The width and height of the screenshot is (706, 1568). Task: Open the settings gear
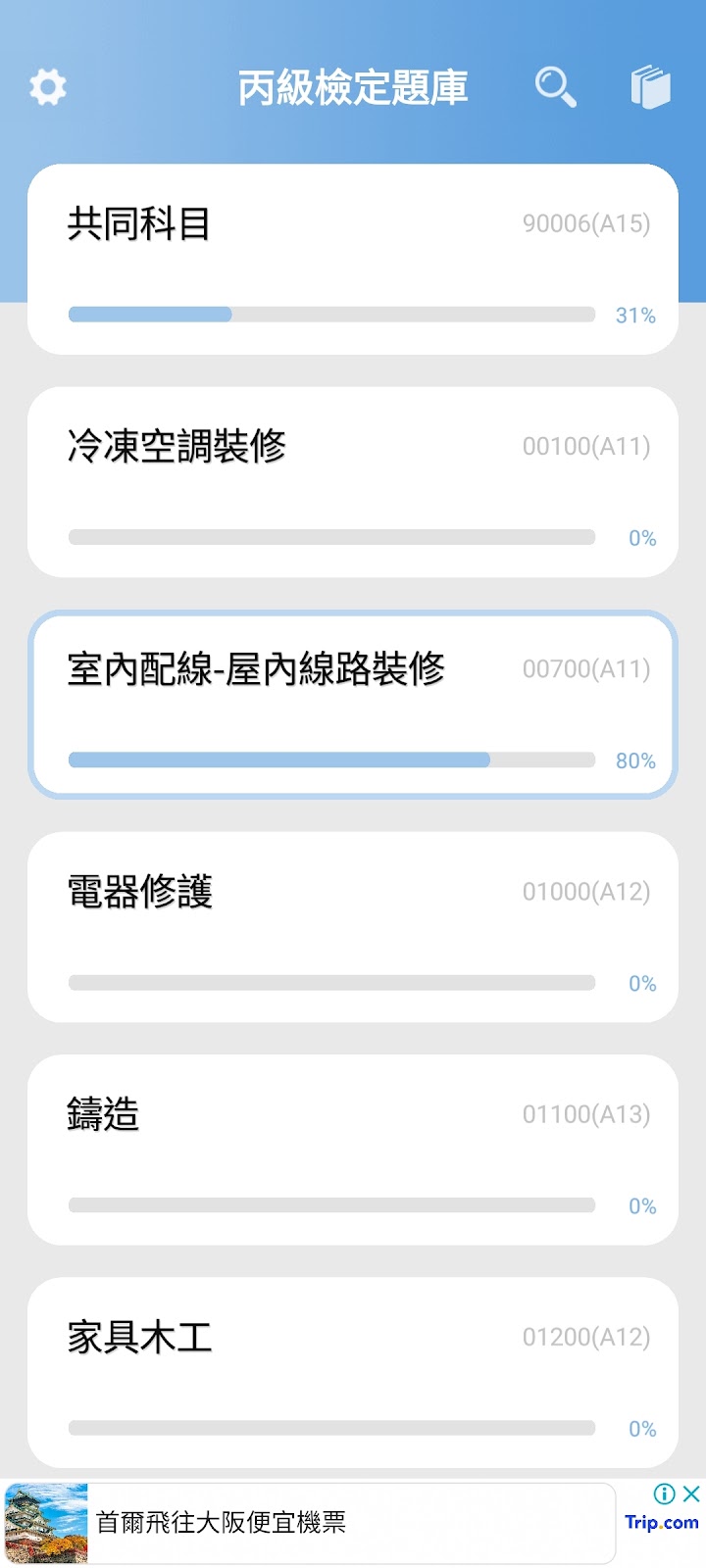pyautogui.click(x=48, y=87)
